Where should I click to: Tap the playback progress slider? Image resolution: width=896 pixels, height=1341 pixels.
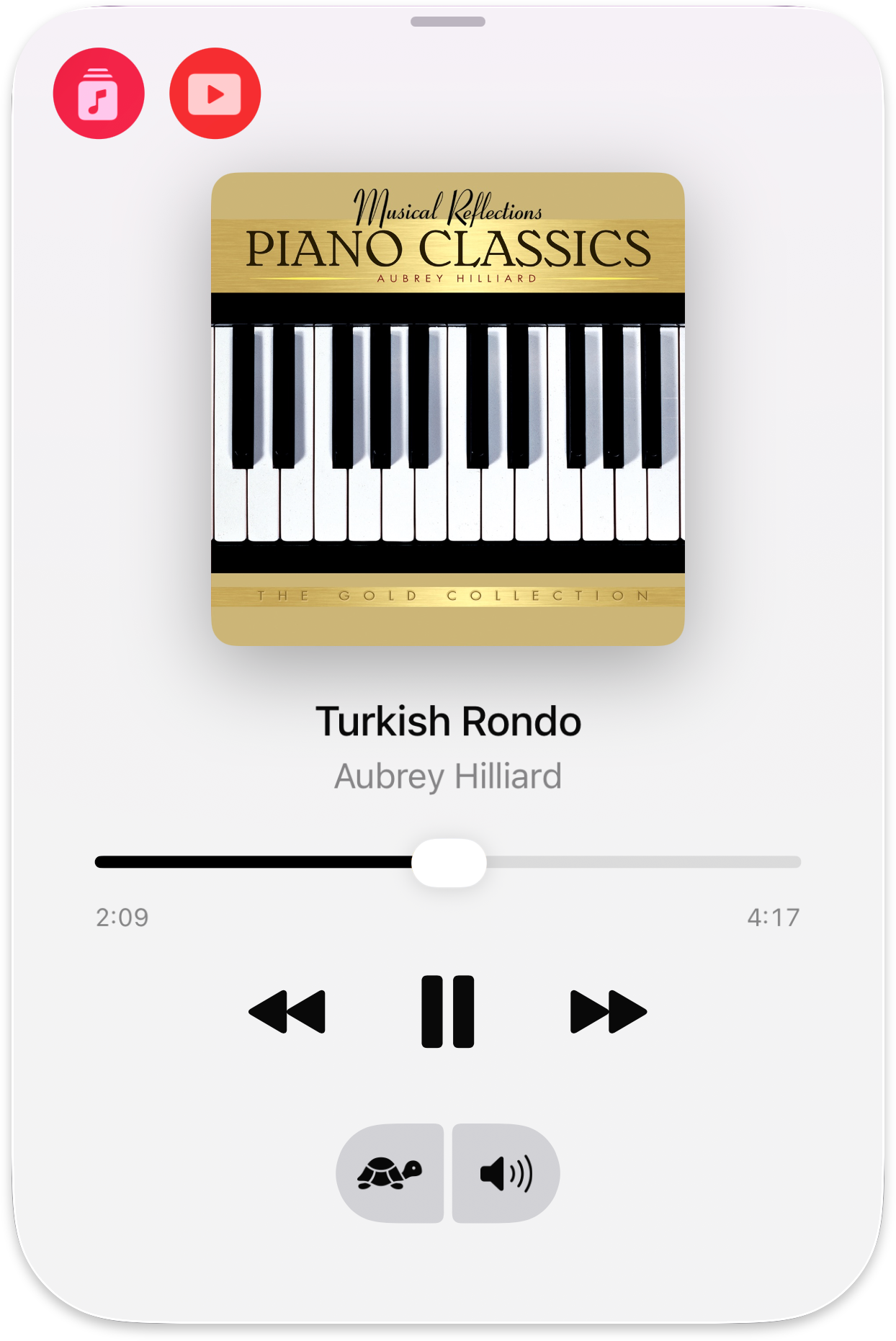449,862
